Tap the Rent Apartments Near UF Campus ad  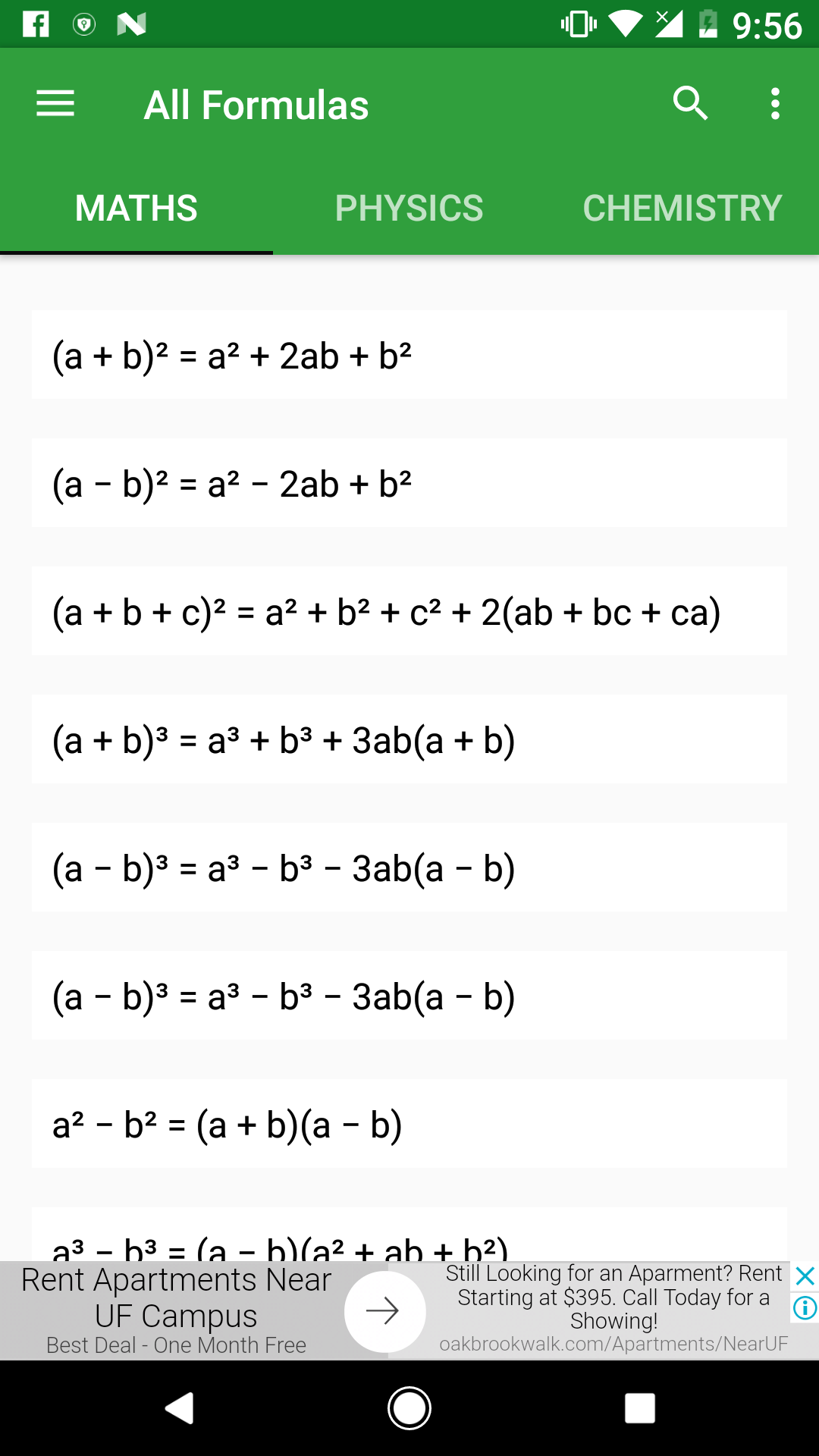click(176, 1297)
